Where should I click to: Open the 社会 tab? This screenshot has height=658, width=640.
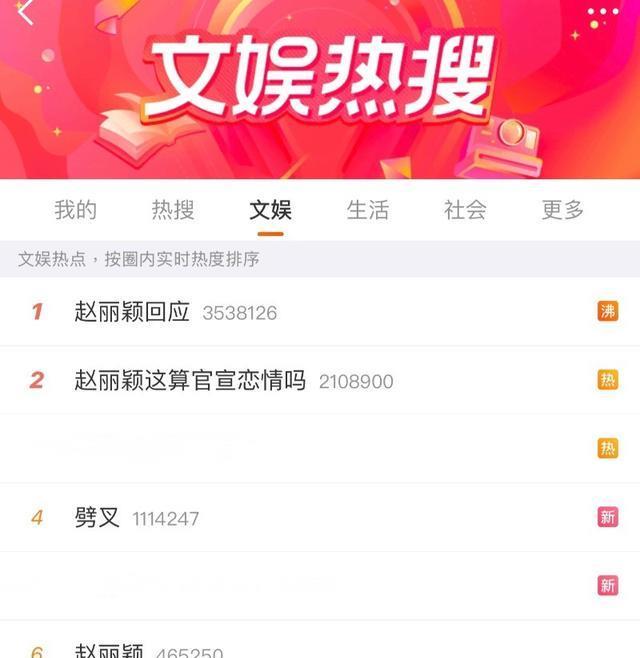[x=465, y=210]
